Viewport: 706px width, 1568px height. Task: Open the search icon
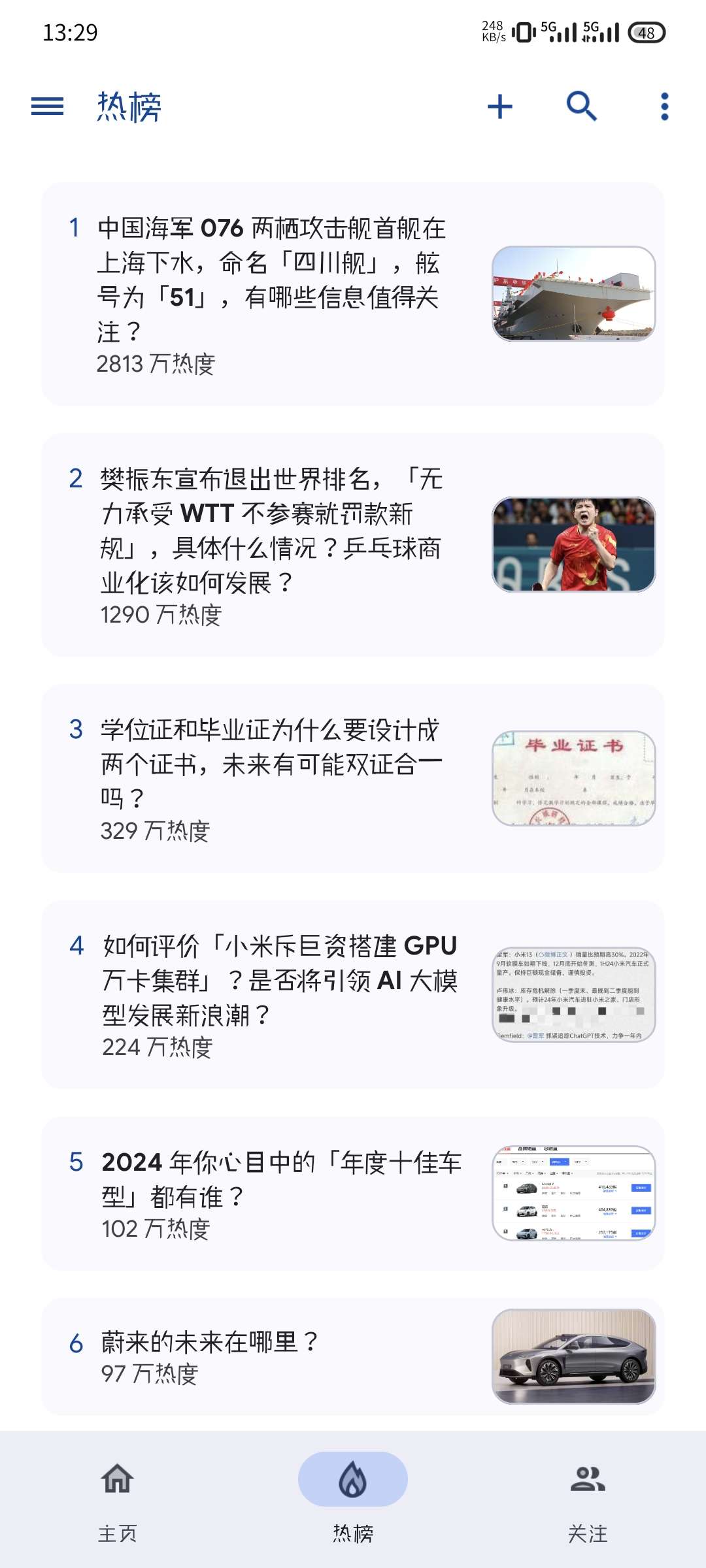[582, 106]
